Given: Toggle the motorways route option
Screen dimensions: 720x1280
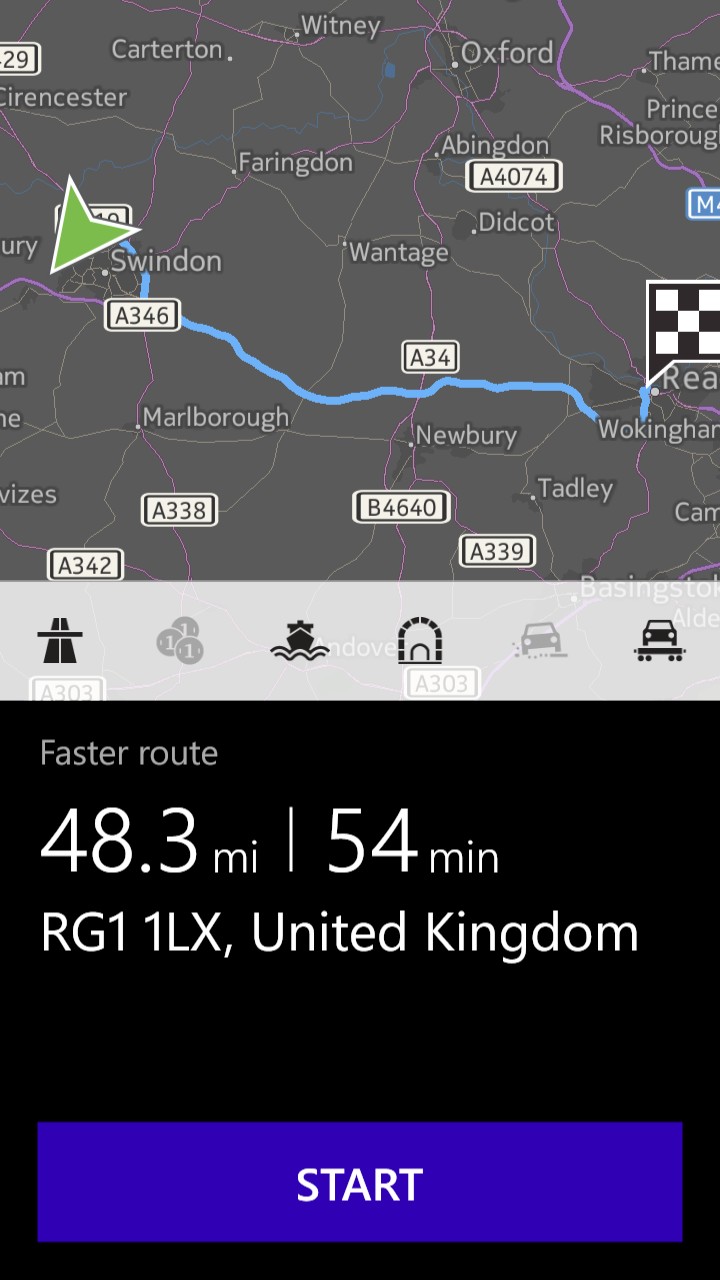Looking at the screenshot, I should click(60, 641).
